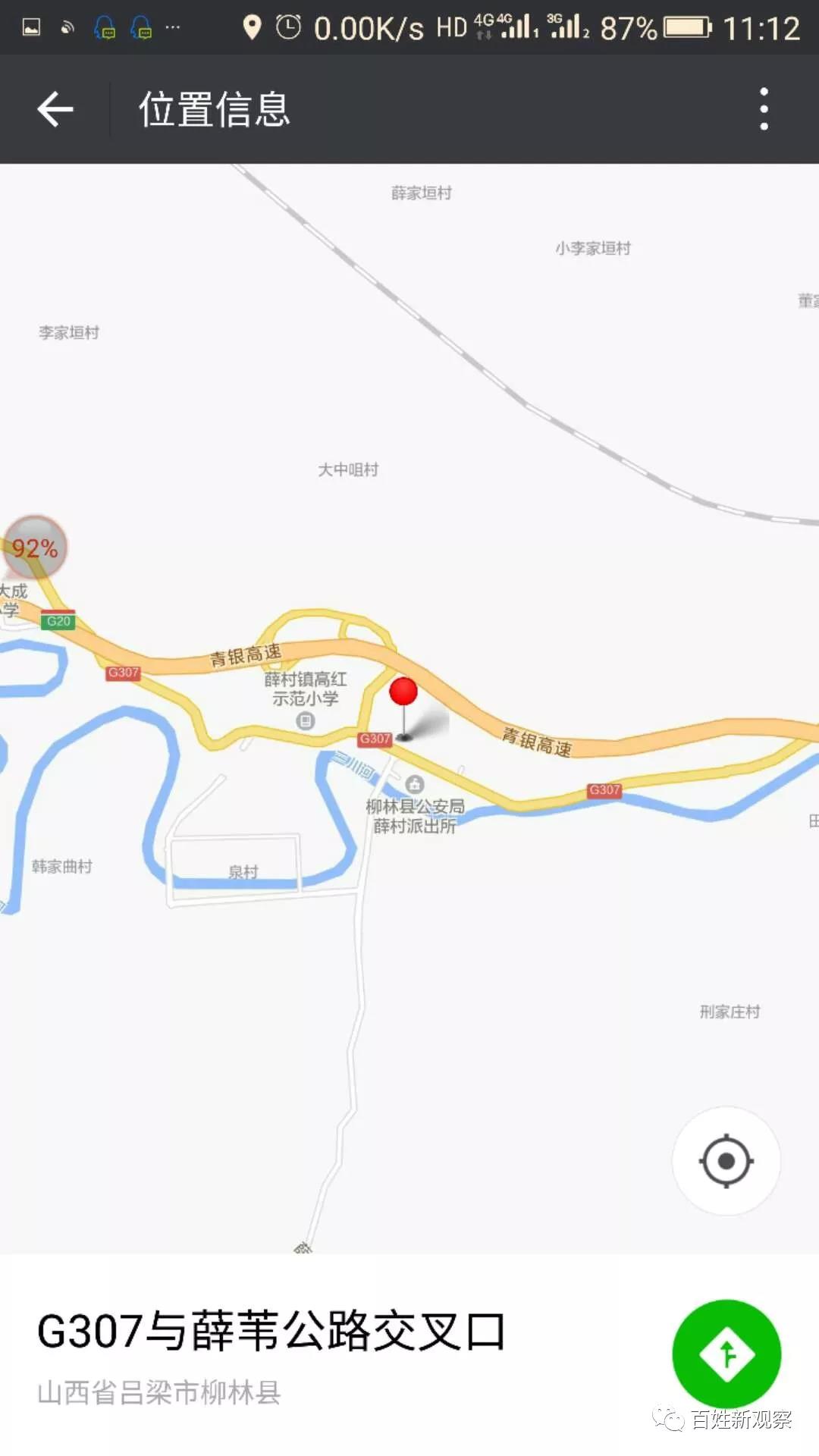This screenshot has height=1456, width=819.
Task: Recenter the map on my location
Action: tap(726, 1161)
